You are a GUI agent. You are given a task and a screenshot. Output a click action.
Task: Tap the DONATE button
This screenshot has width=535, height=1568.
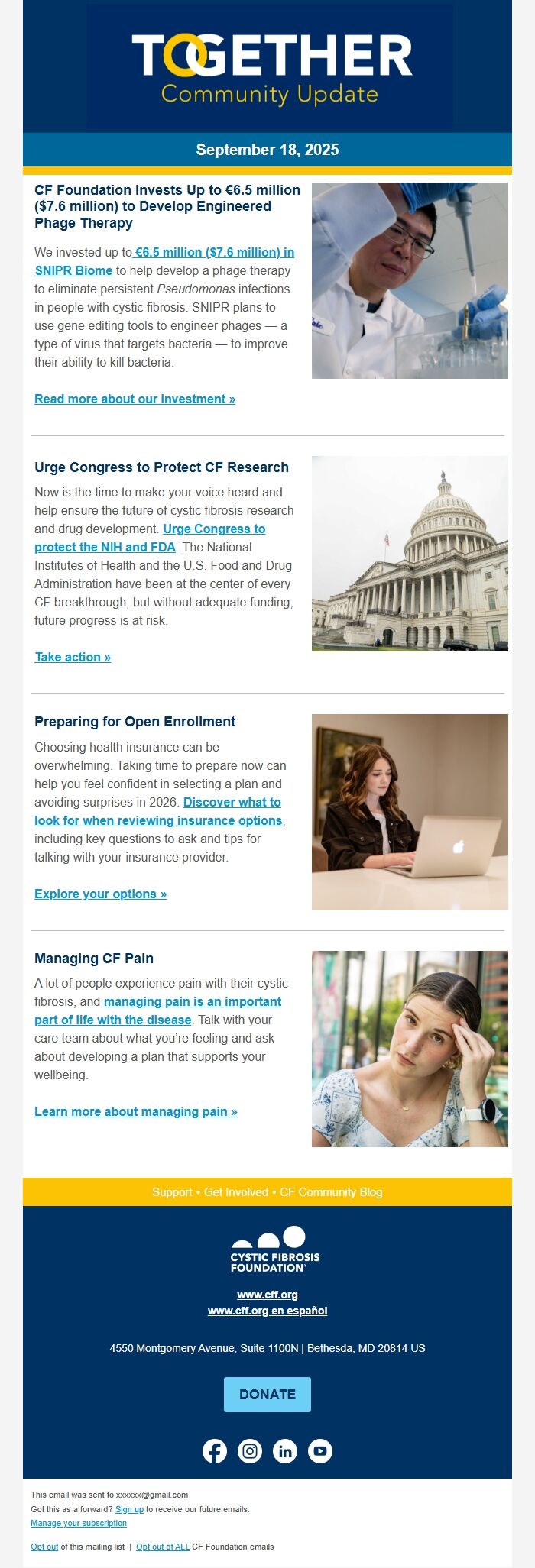tap(267, 1394)
